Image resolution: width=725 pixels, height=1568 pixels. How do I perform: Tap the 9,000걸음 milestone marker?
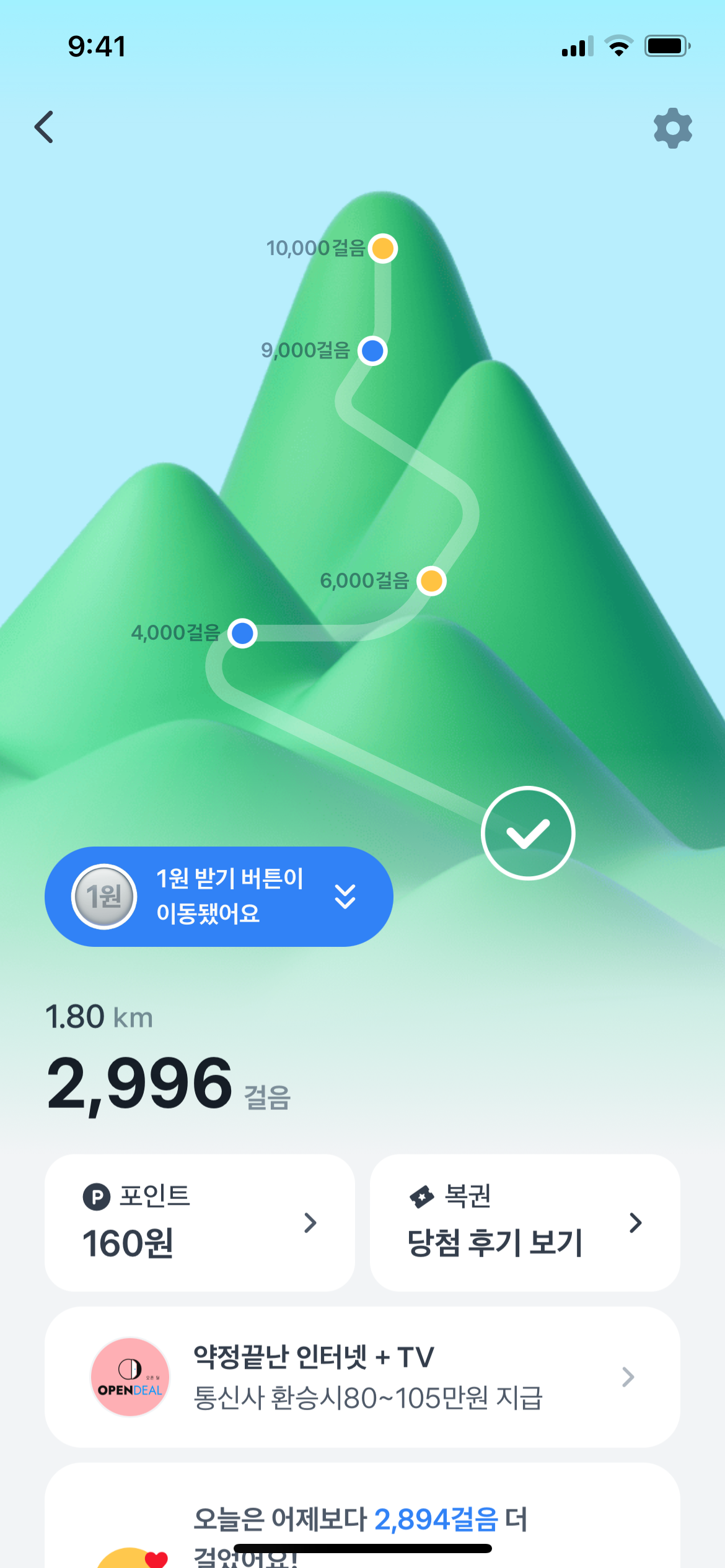(373, 351)
